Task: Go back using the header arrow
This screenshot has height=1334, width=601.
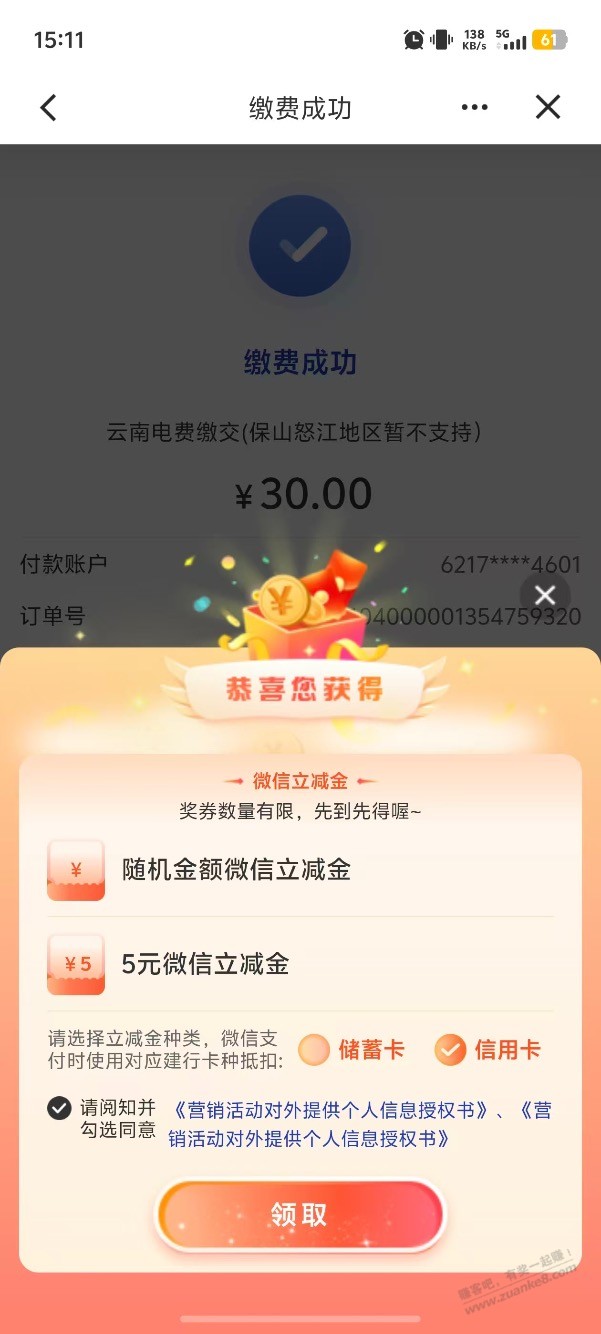Action: point(48,108)
